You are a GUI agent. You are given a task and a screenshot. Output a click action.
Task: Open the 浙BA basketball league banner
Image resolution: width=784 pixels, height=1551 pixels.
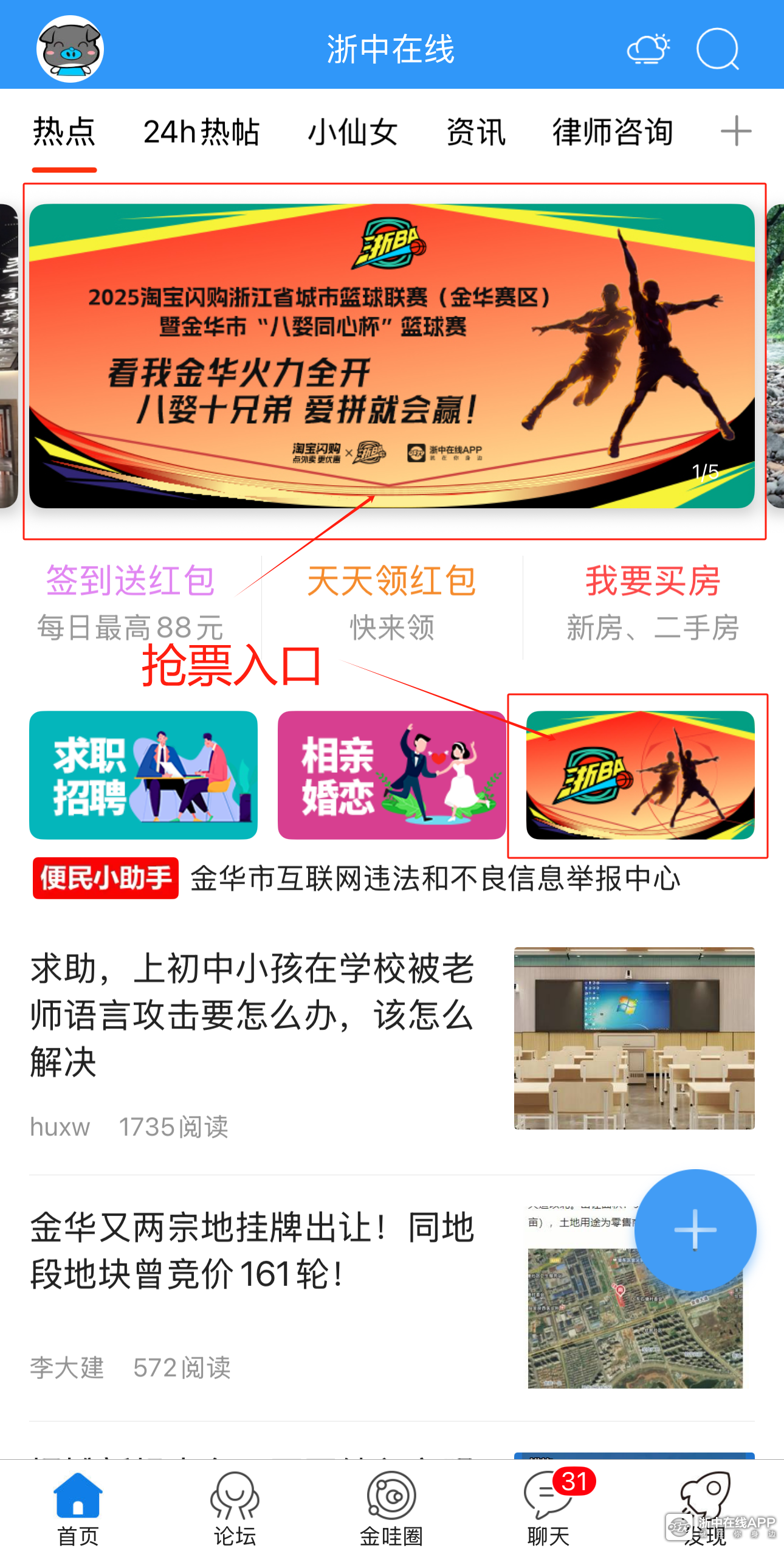pos(392,356)
